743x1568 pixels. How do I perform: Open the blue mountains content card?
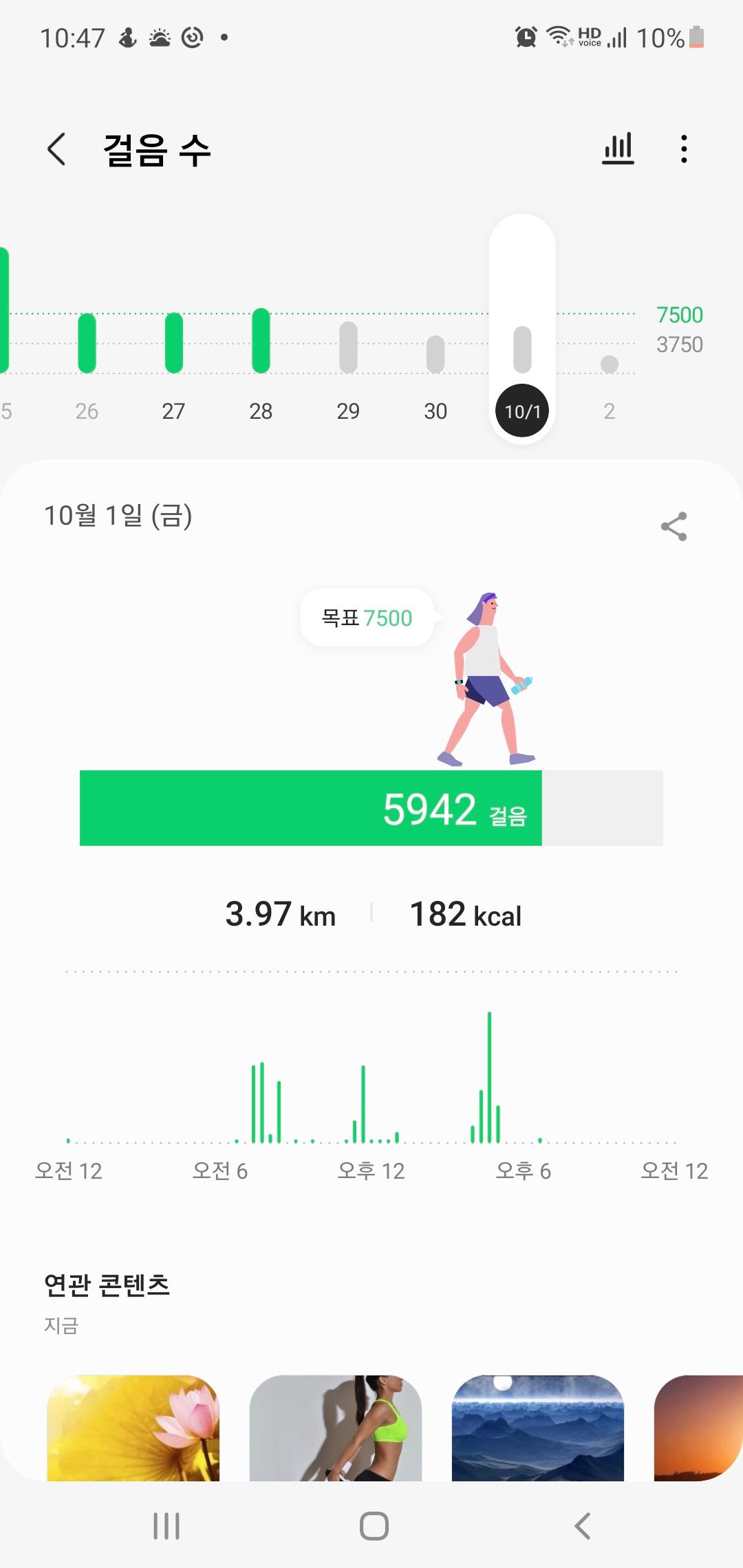[537, 1428]
